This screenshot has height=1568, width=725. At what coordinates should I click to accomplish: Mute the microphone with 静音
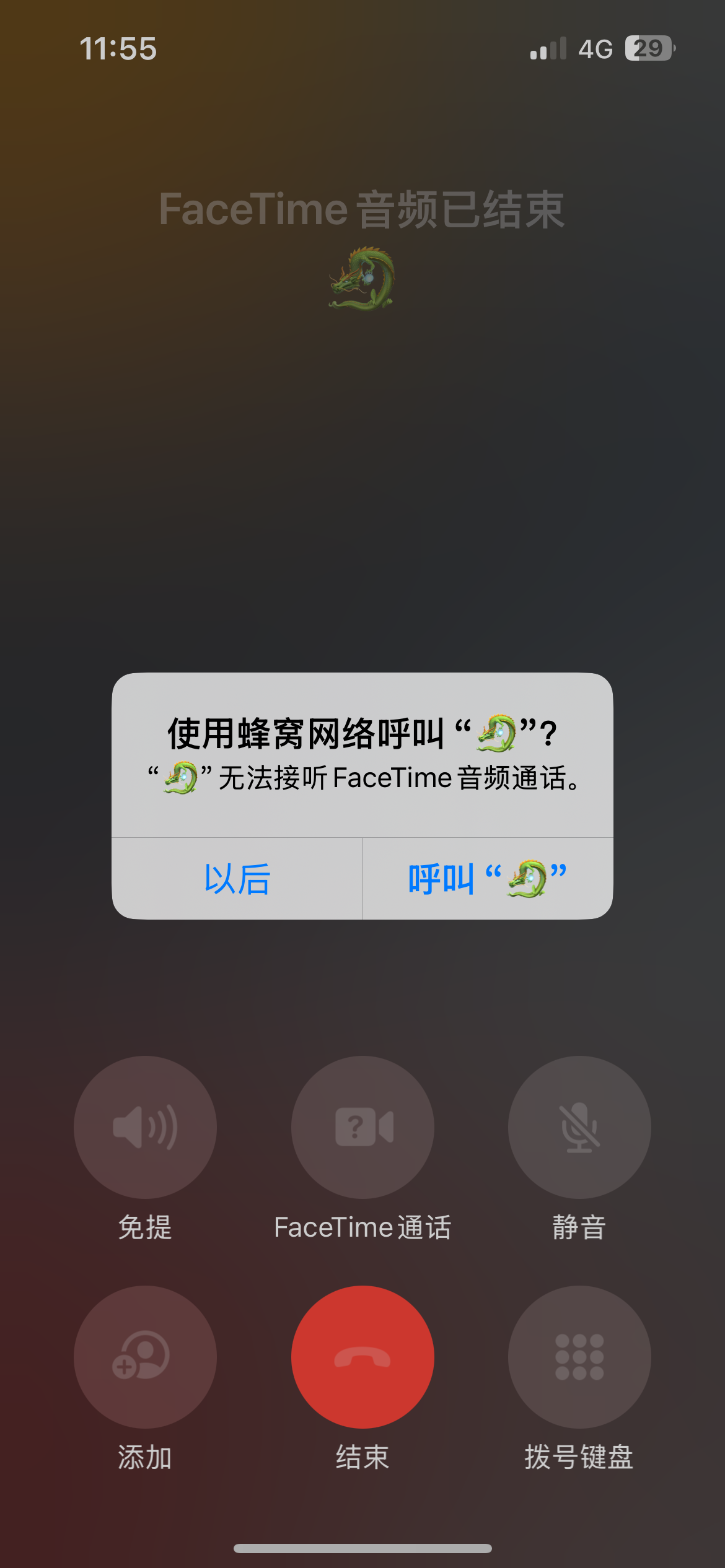point(579,1127)
